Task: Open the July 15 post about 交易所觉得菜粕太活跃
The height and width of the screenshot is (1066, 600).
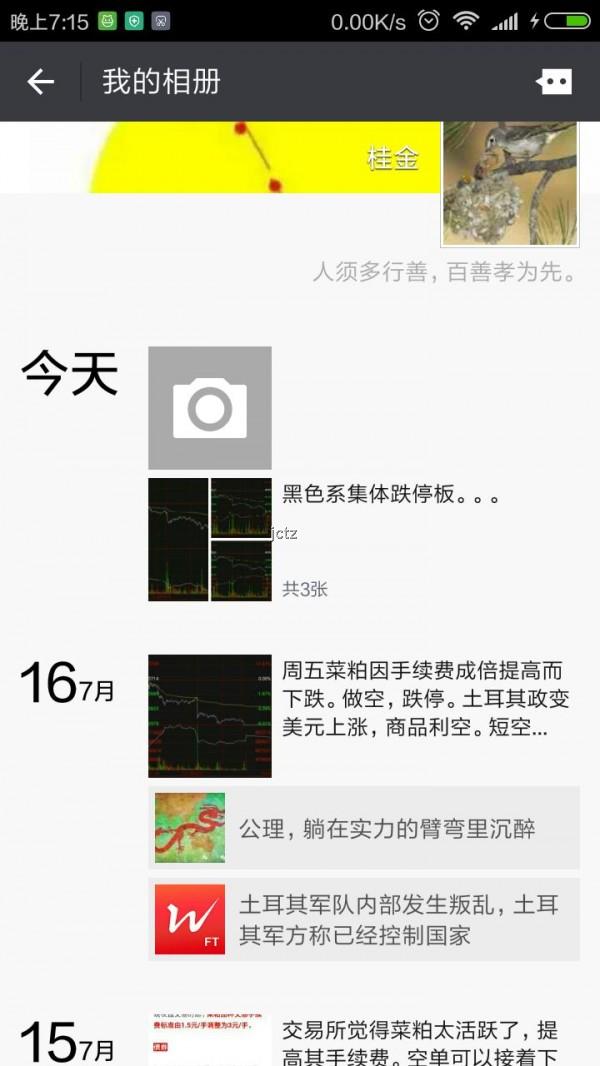Action: (x=420, y=1040)
